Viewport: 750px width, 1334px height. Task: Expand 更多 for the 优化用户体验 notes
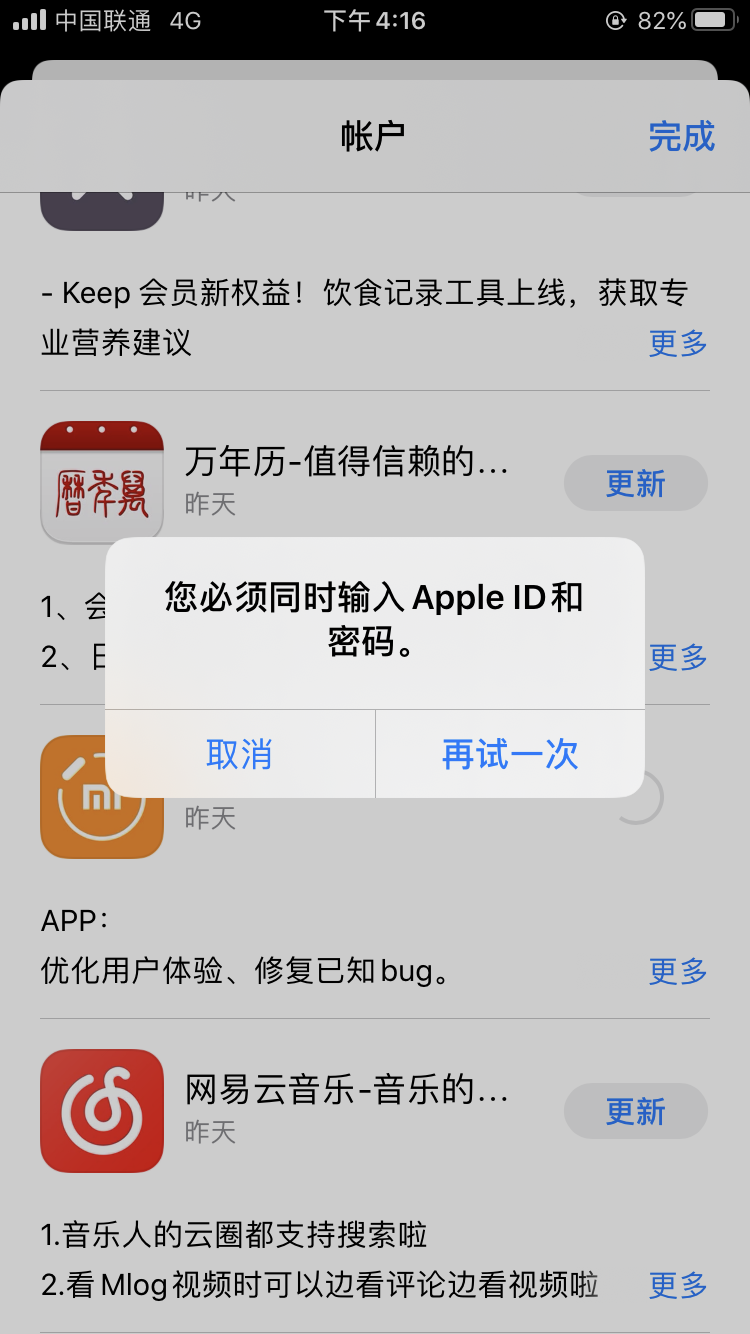click(678, 971)
